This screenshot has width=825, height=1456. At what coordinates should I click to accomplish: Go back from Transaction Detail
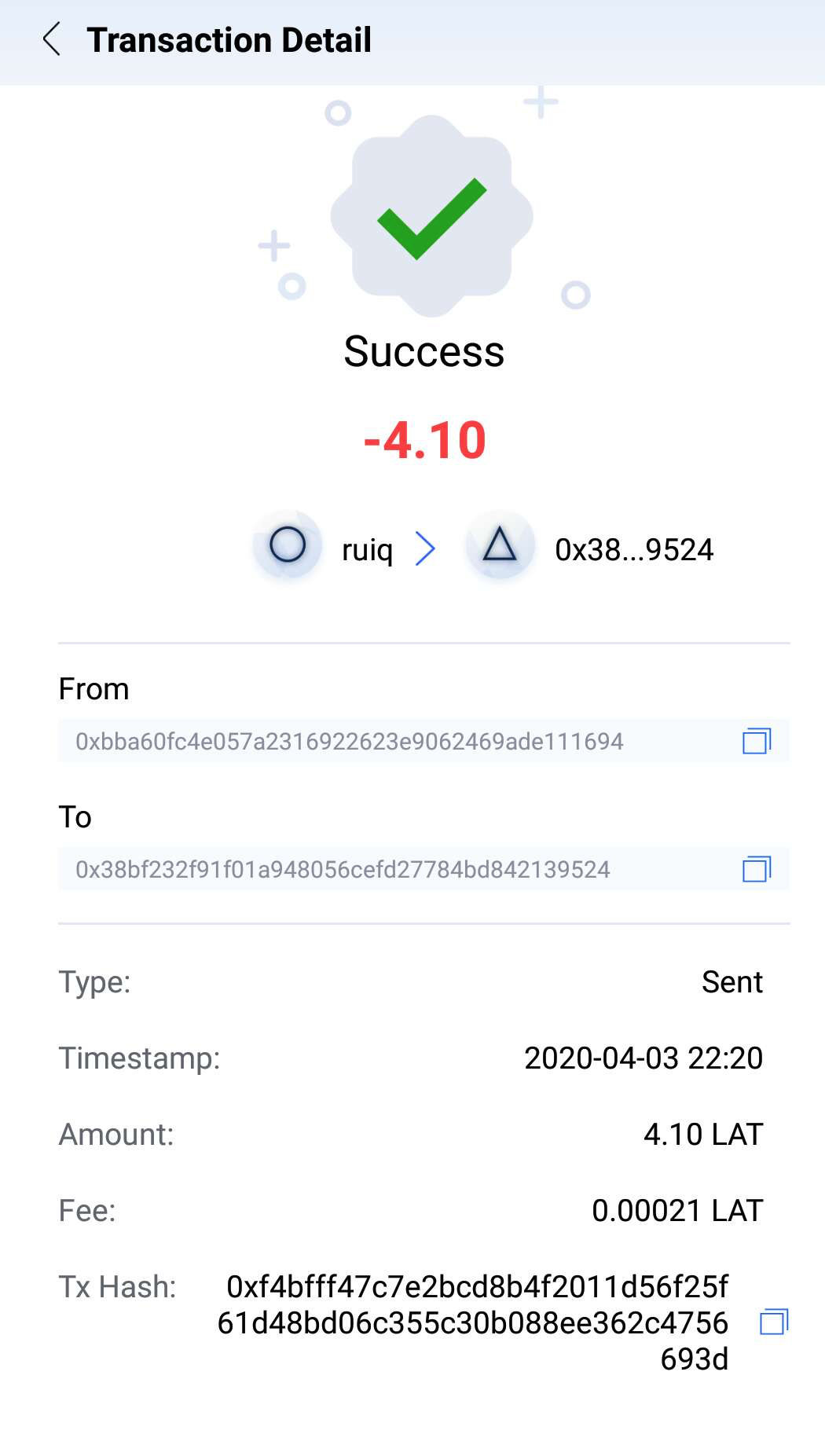52,39
